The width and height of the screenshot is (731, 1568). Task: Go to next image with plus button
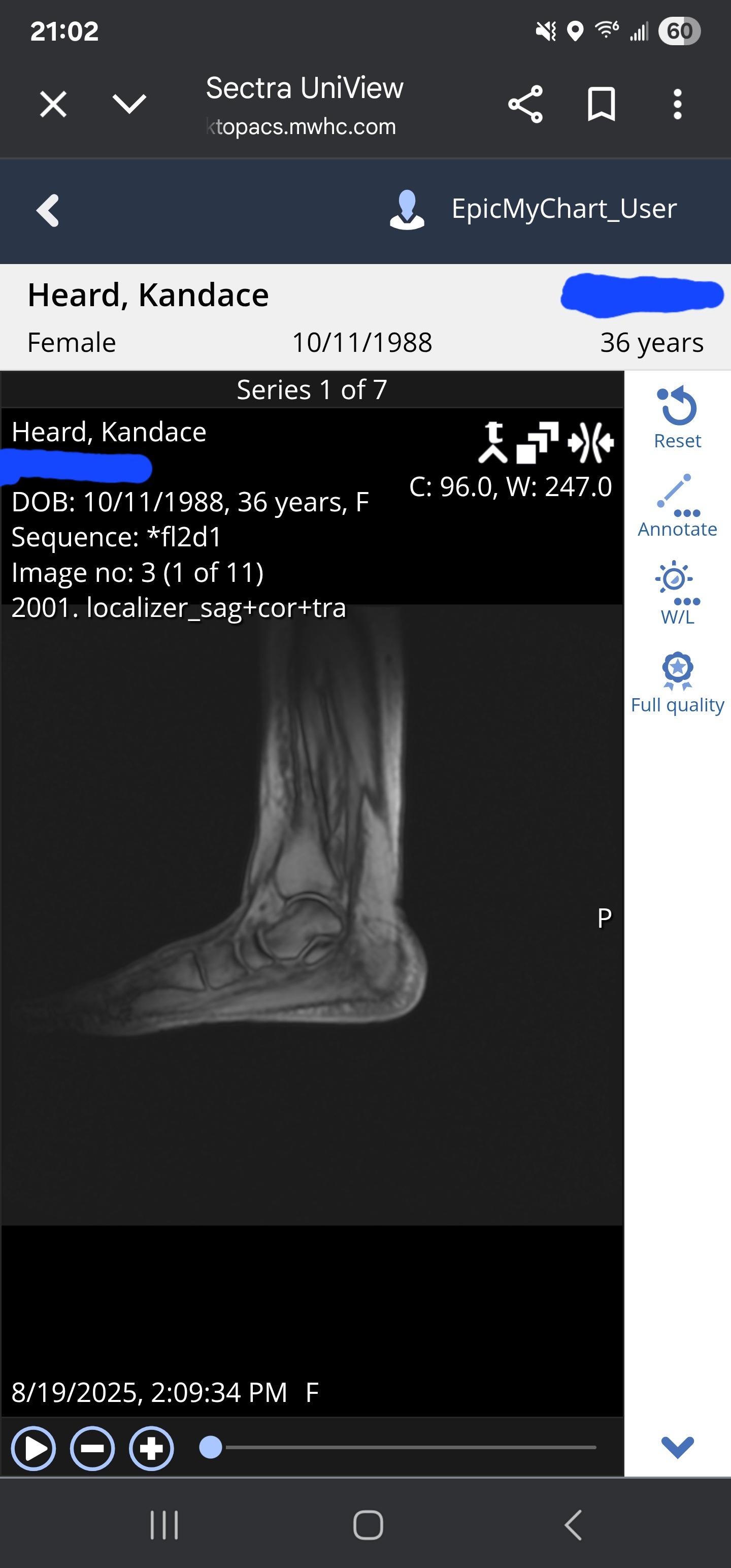pyautogui.click(x=152, y=1448)
